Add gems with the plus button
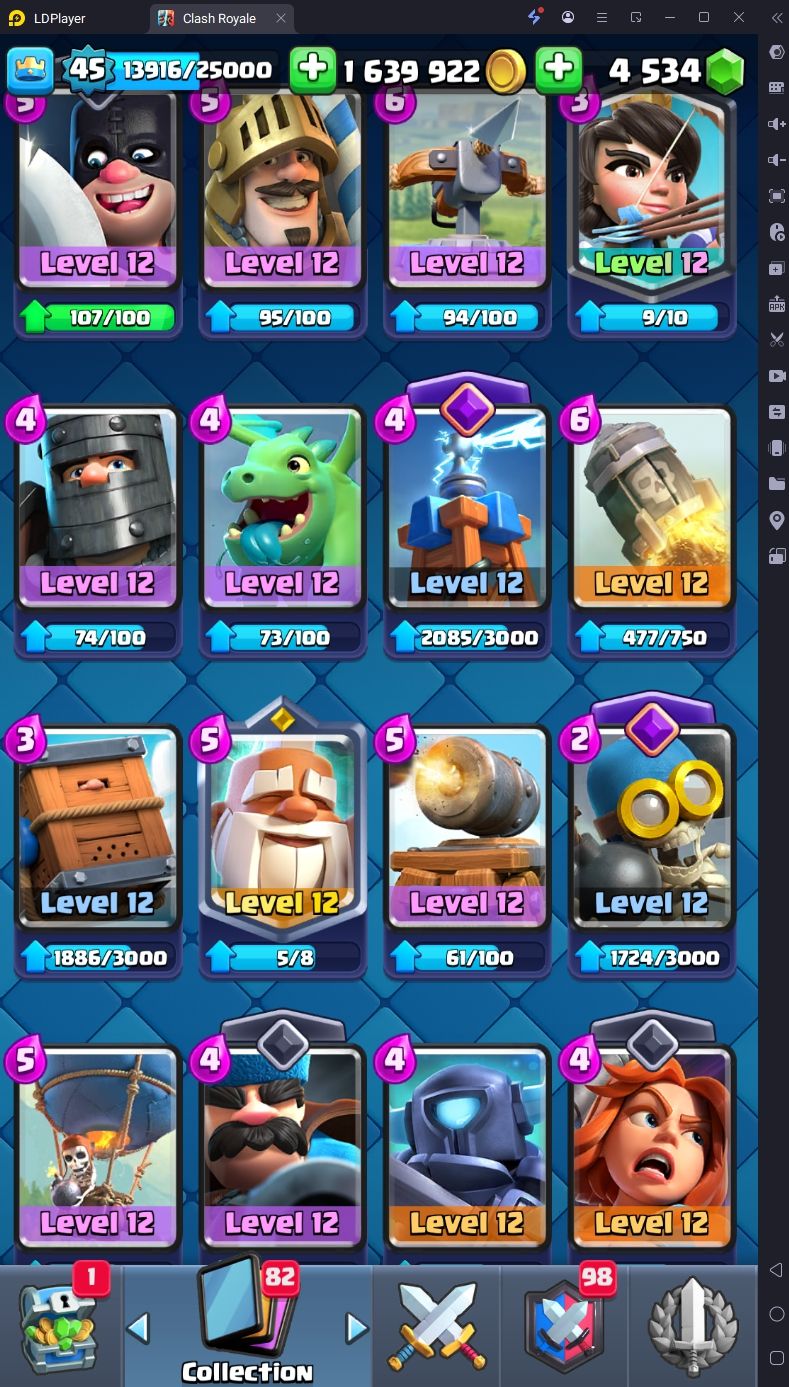 coord(558,69)
